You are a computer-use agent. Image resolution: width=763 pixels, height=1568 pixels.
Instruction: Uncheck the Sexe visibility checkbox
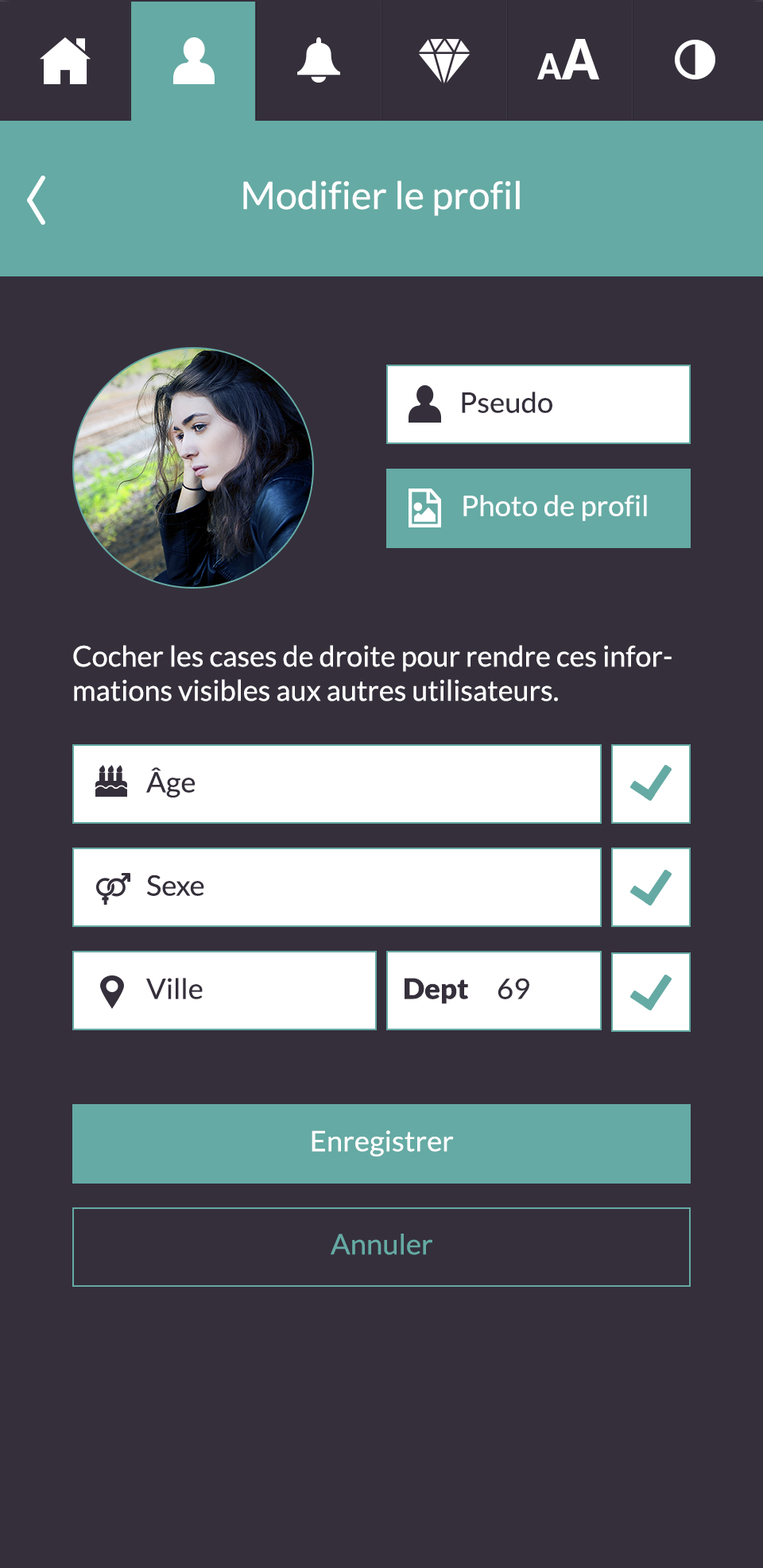tap(651, 887)
